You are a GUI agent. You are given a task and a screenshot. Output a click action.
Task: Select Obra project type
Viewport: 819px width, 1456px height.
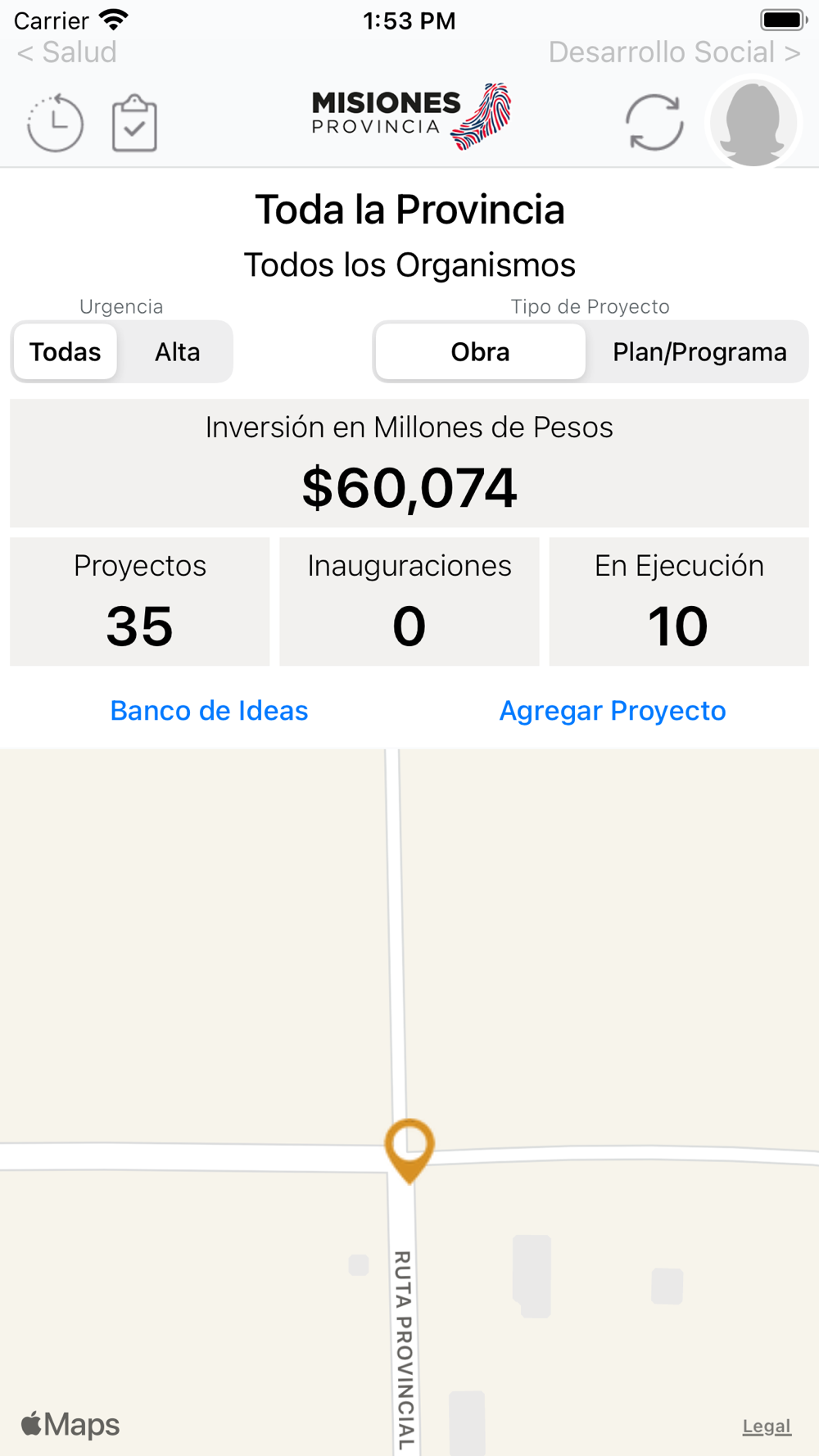coord(481,352)
